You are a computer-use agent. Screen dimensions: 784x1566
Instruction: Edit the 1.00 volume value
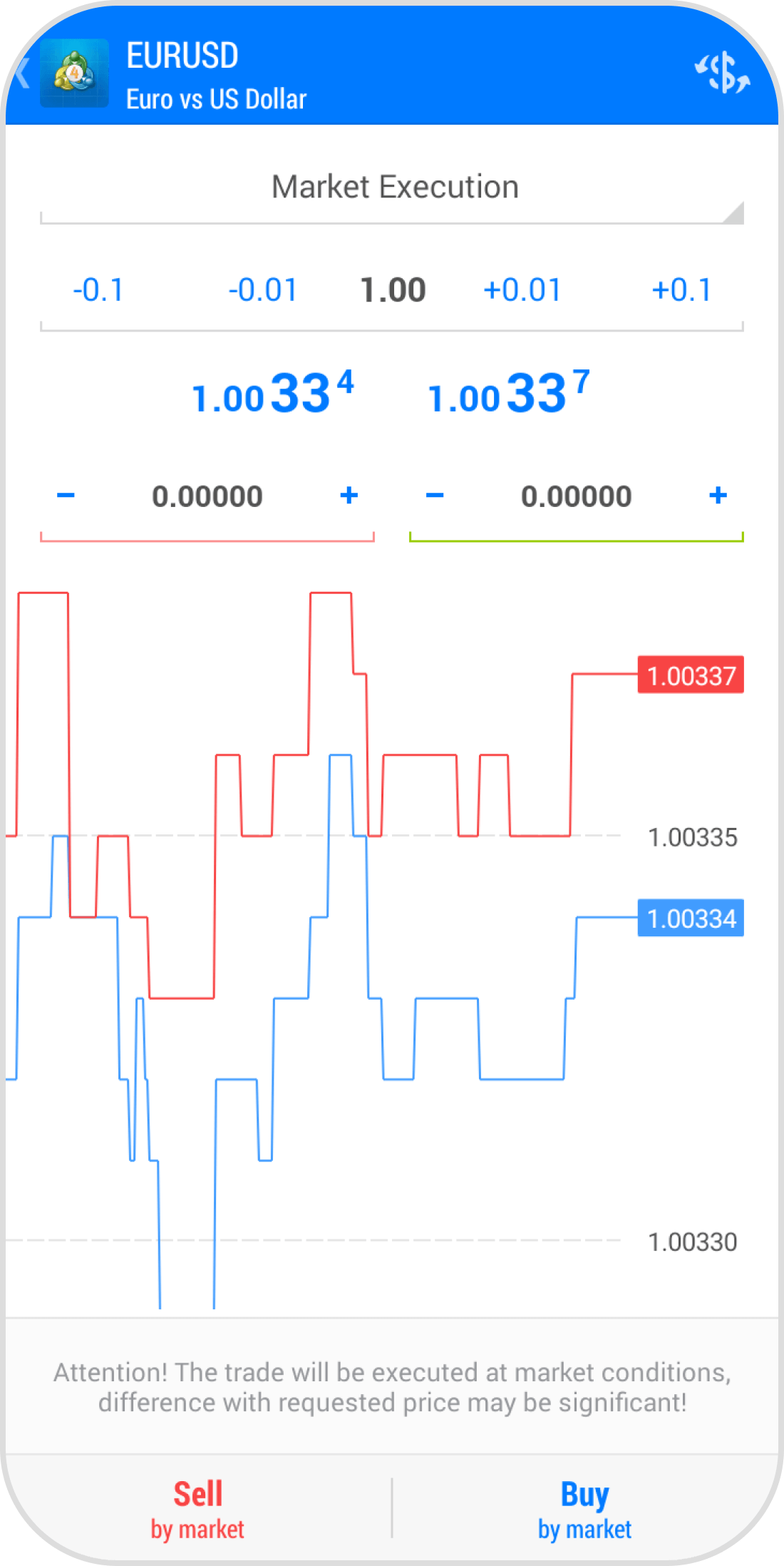tap(393, 290)
